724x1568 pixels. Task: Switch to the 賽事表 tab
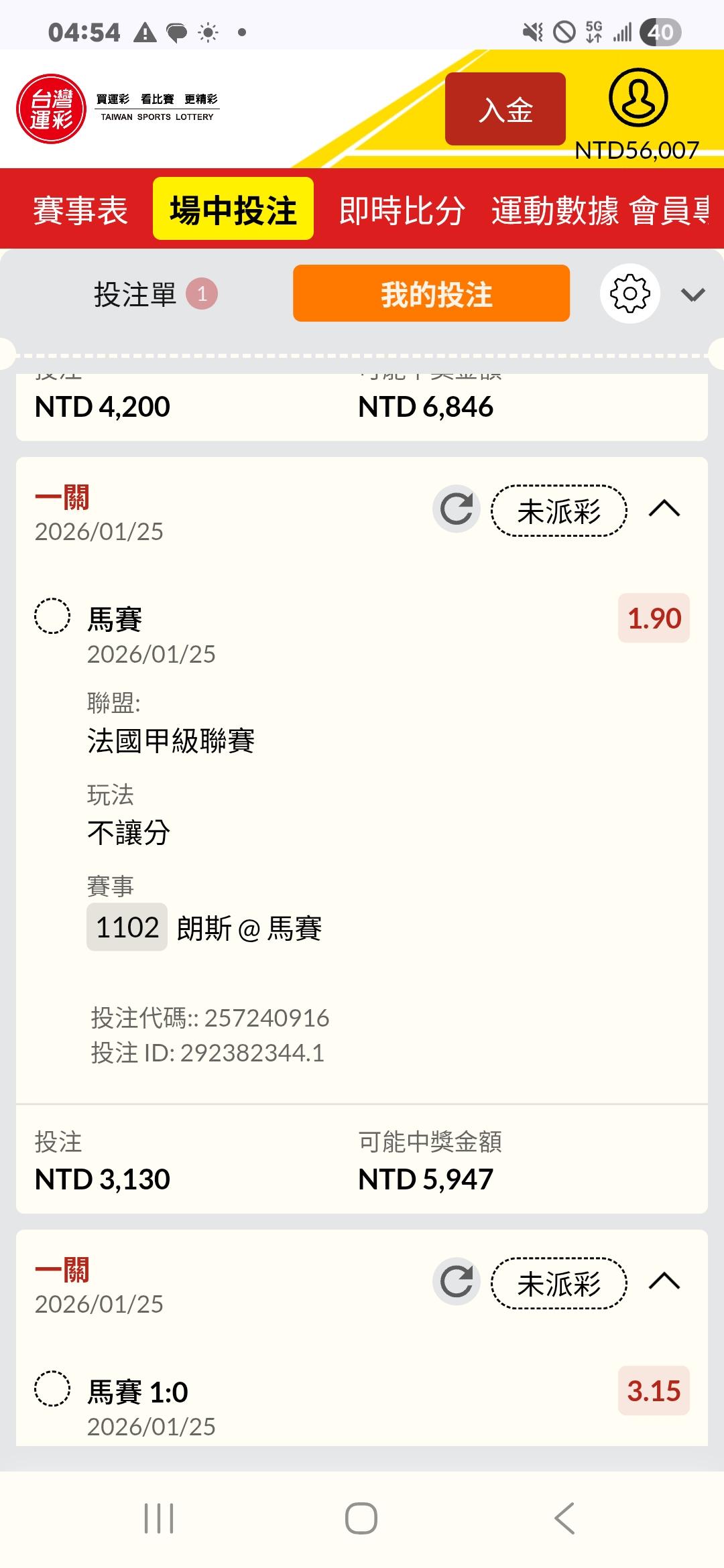click(80, 210)
